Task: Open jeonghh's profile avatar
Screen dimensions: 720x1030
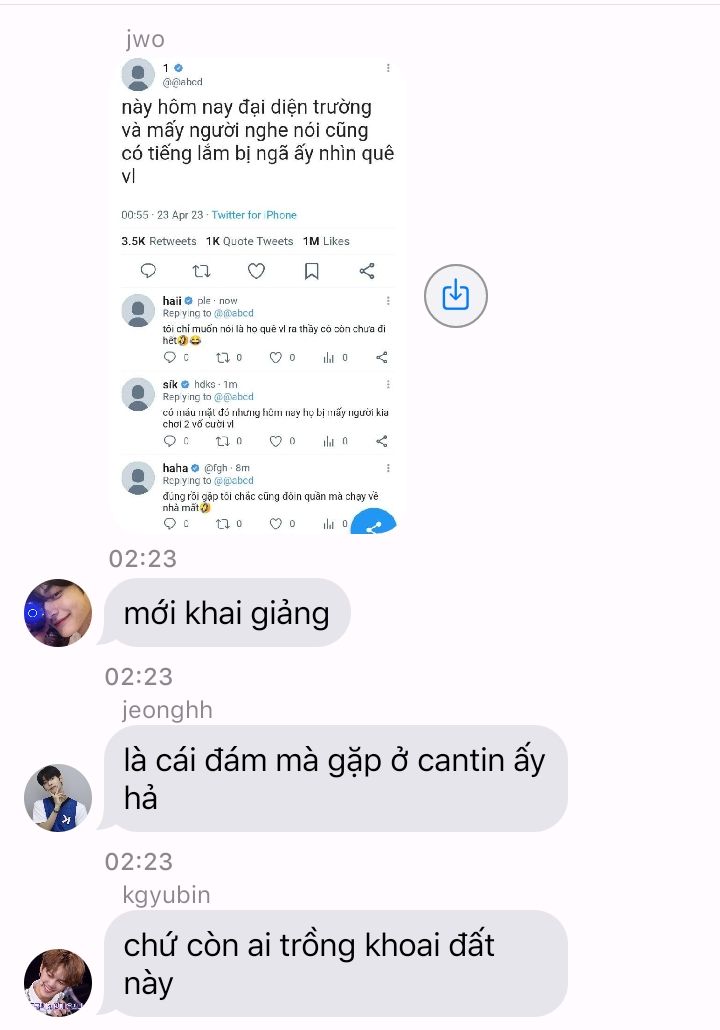Action: (x=58, y=797)
